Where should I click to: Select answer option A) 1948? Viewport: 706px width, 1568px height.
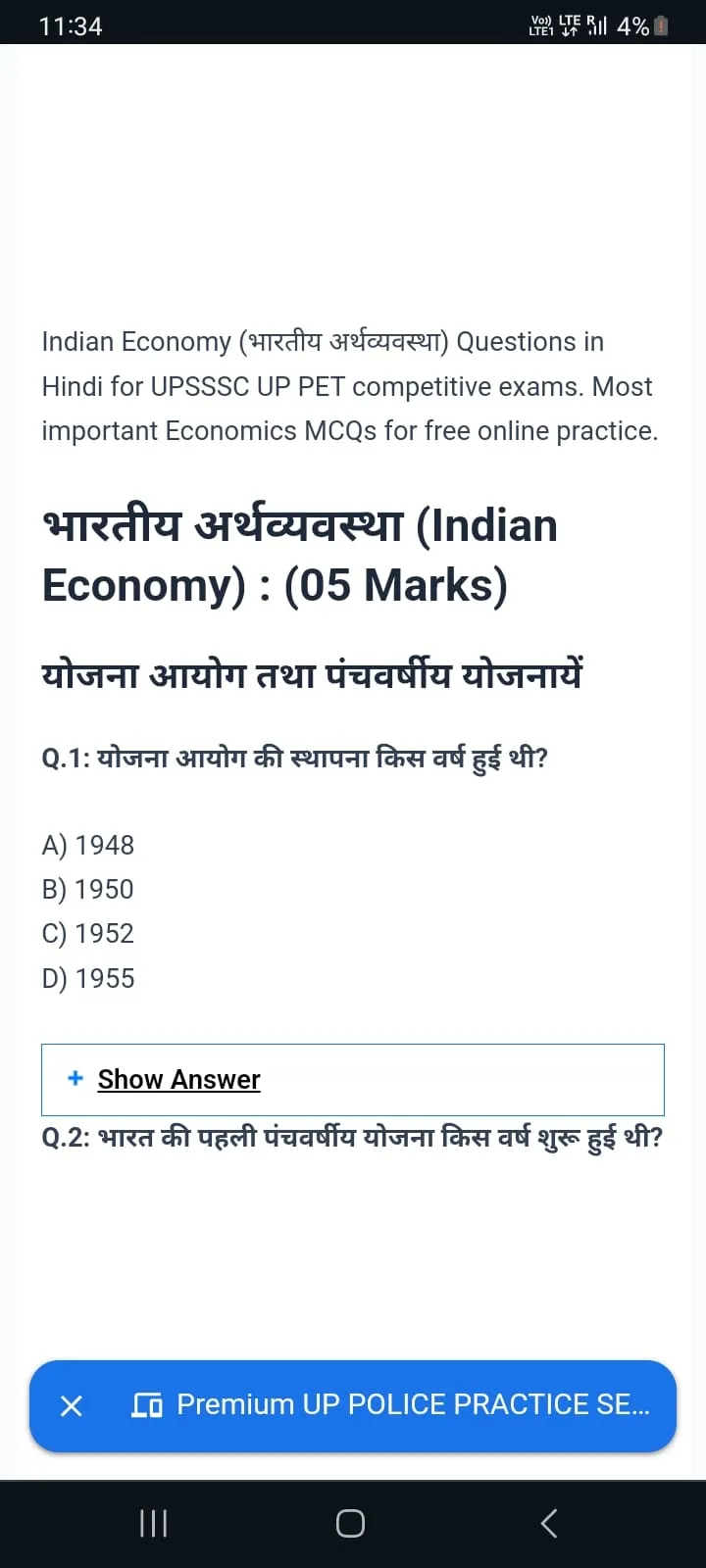[x=87, y=845]
